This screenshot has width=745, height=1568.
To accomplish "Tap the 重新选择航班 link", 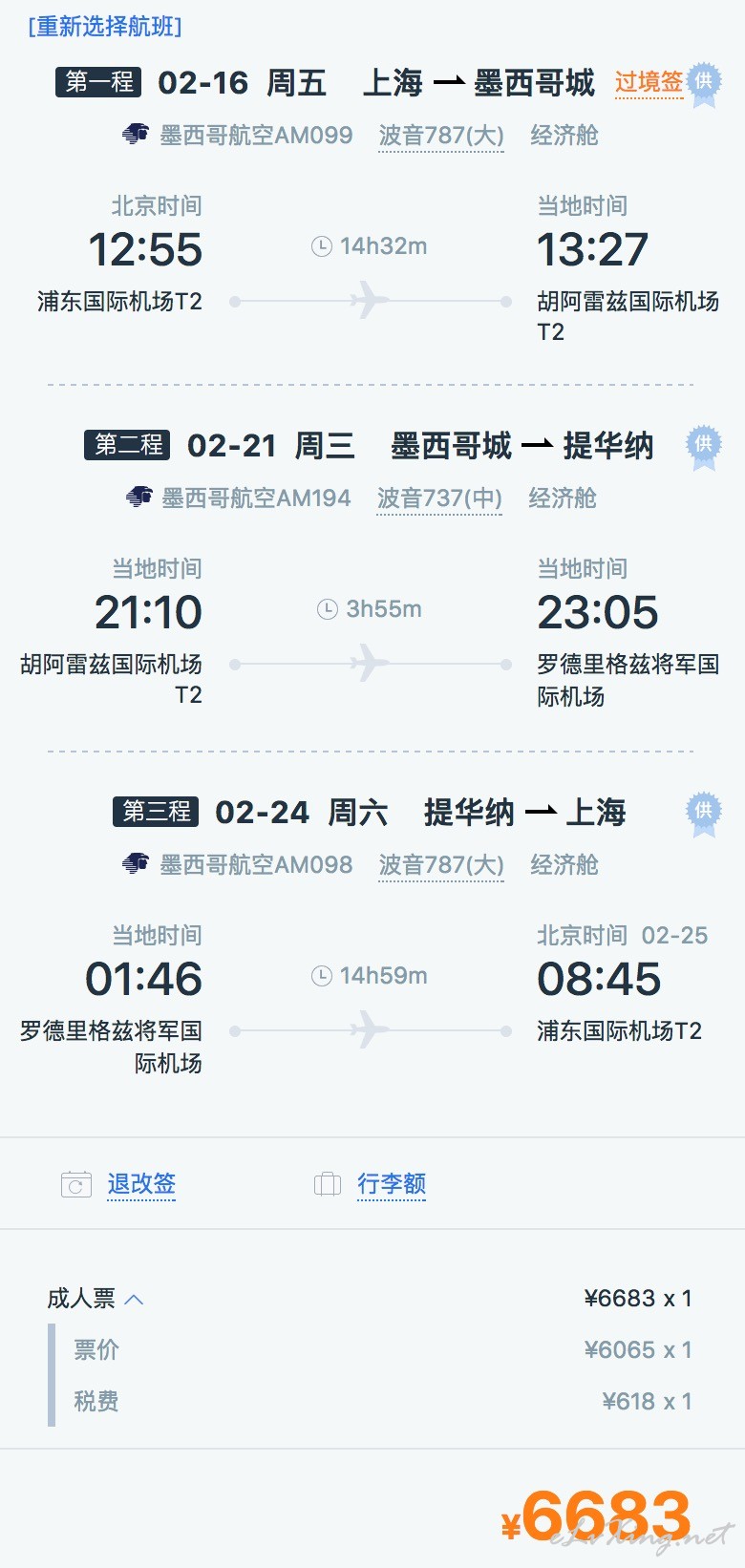I will click(105, 26).
